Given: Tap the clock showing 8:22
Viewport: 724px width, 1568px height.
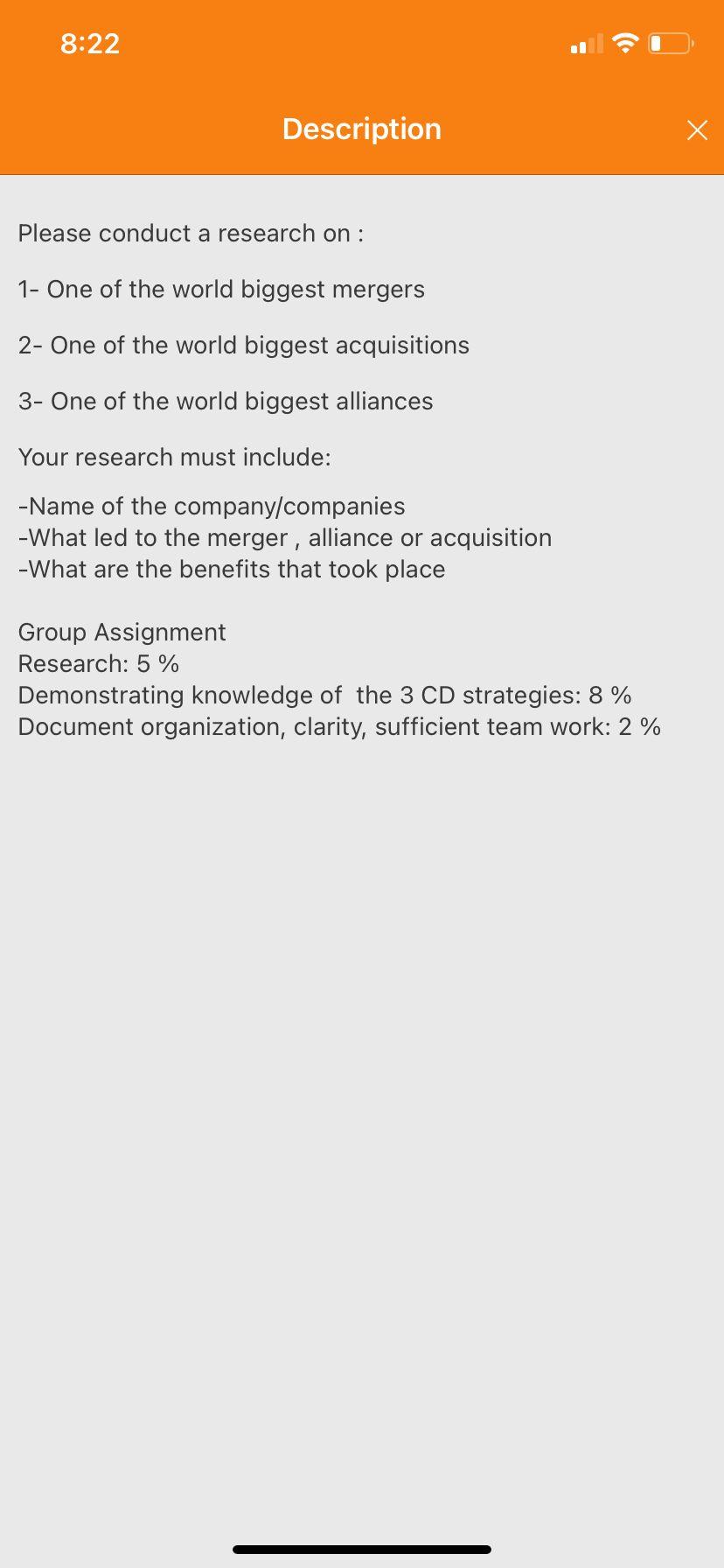Looking at the screenshot, I should point(89,44).
